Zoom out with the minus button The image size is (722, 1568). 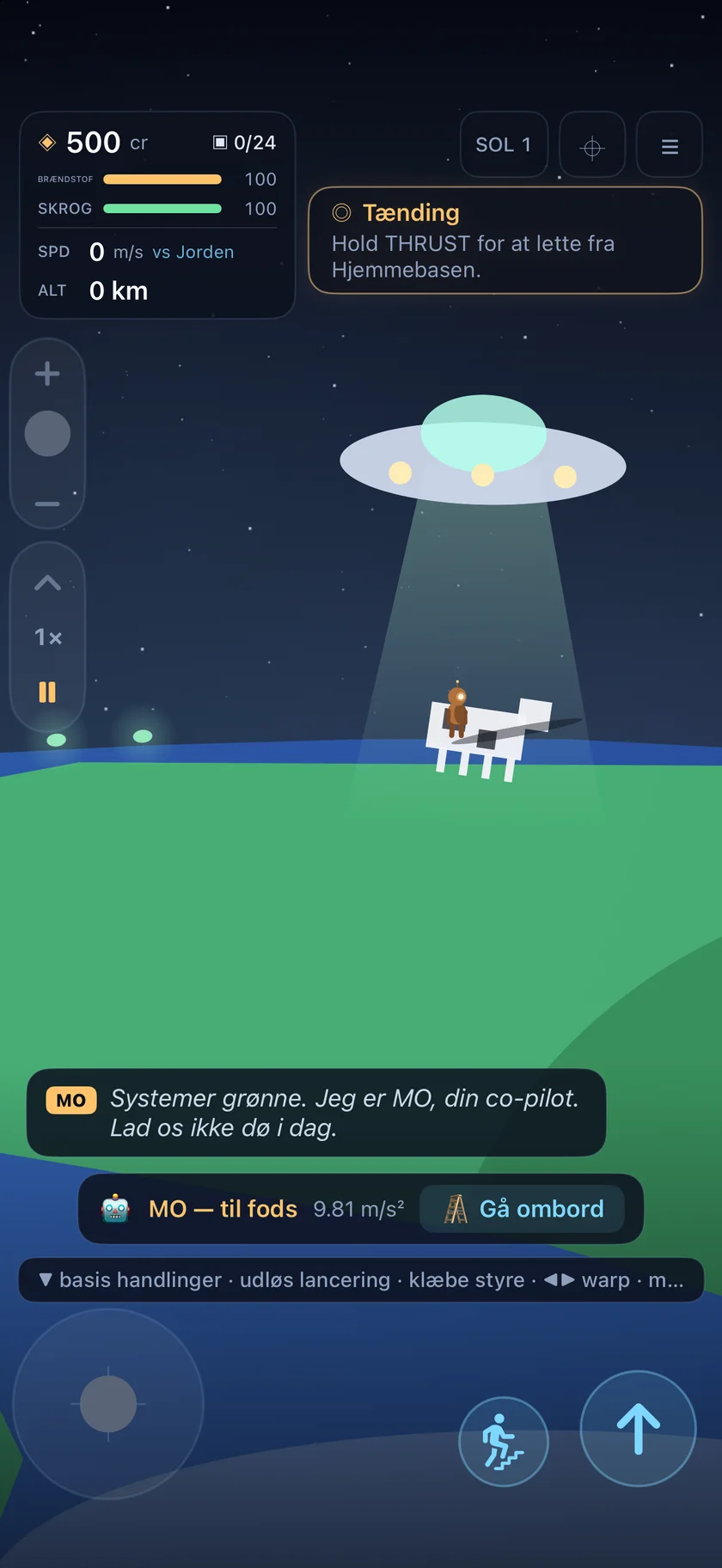click(47, 503)
